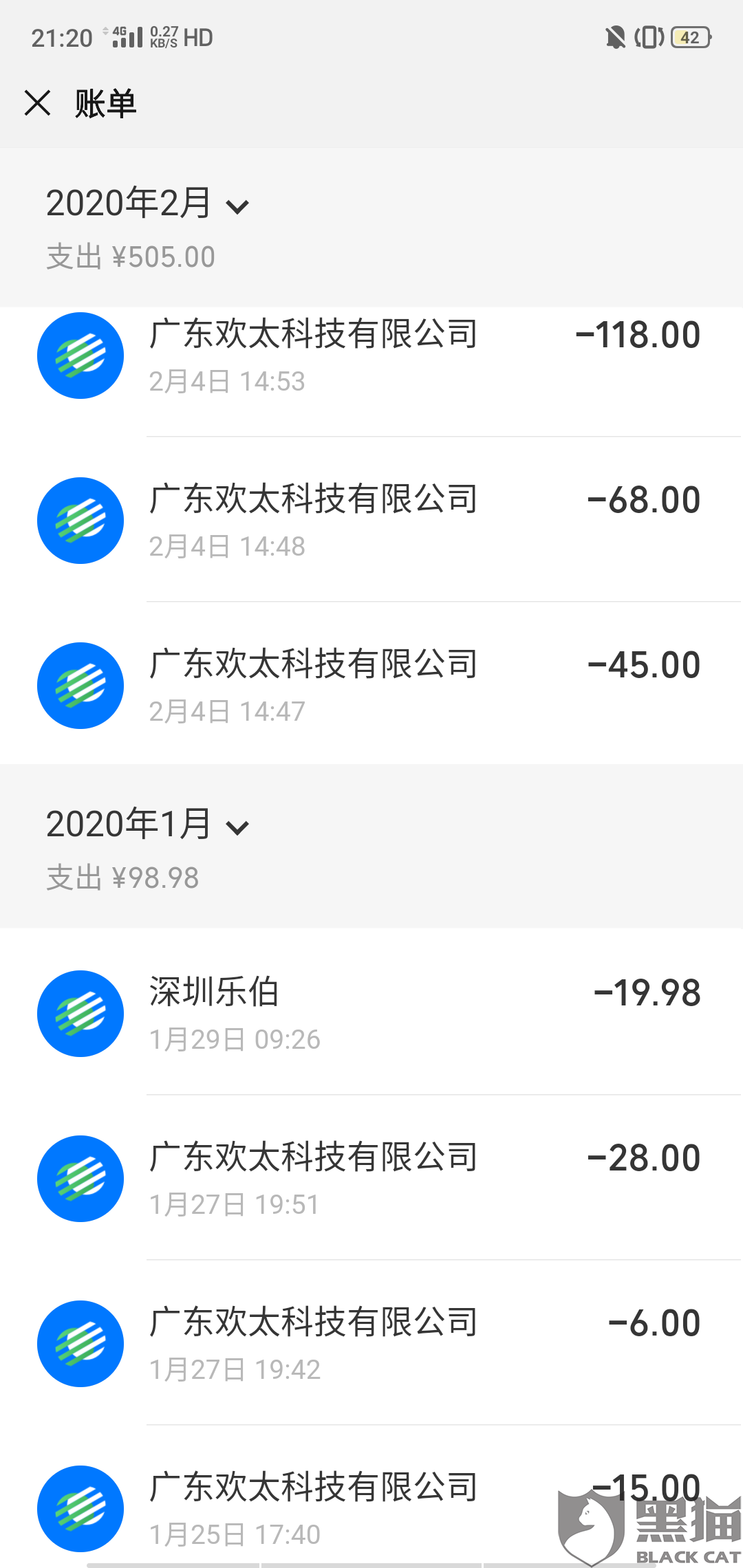This screenshot has height=1568, width=743.
Task: Open the 深圳乐伯 -19.98 transaction
Action: (x=371, y=1014)
